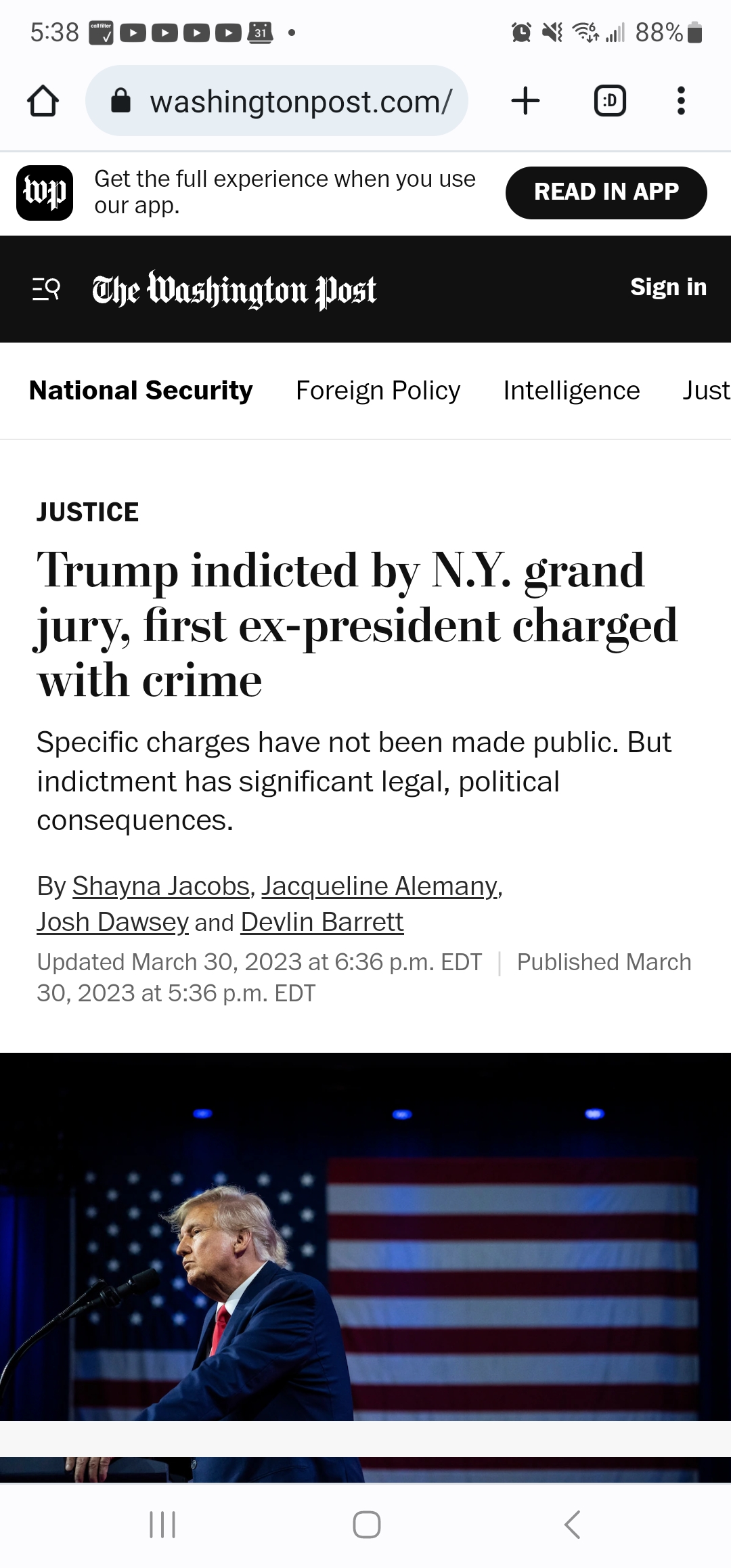Screen dimensions: 731x1568
Task: Sign in to the Washington Post
Action: pyautogui.click(x=668, y=287)
